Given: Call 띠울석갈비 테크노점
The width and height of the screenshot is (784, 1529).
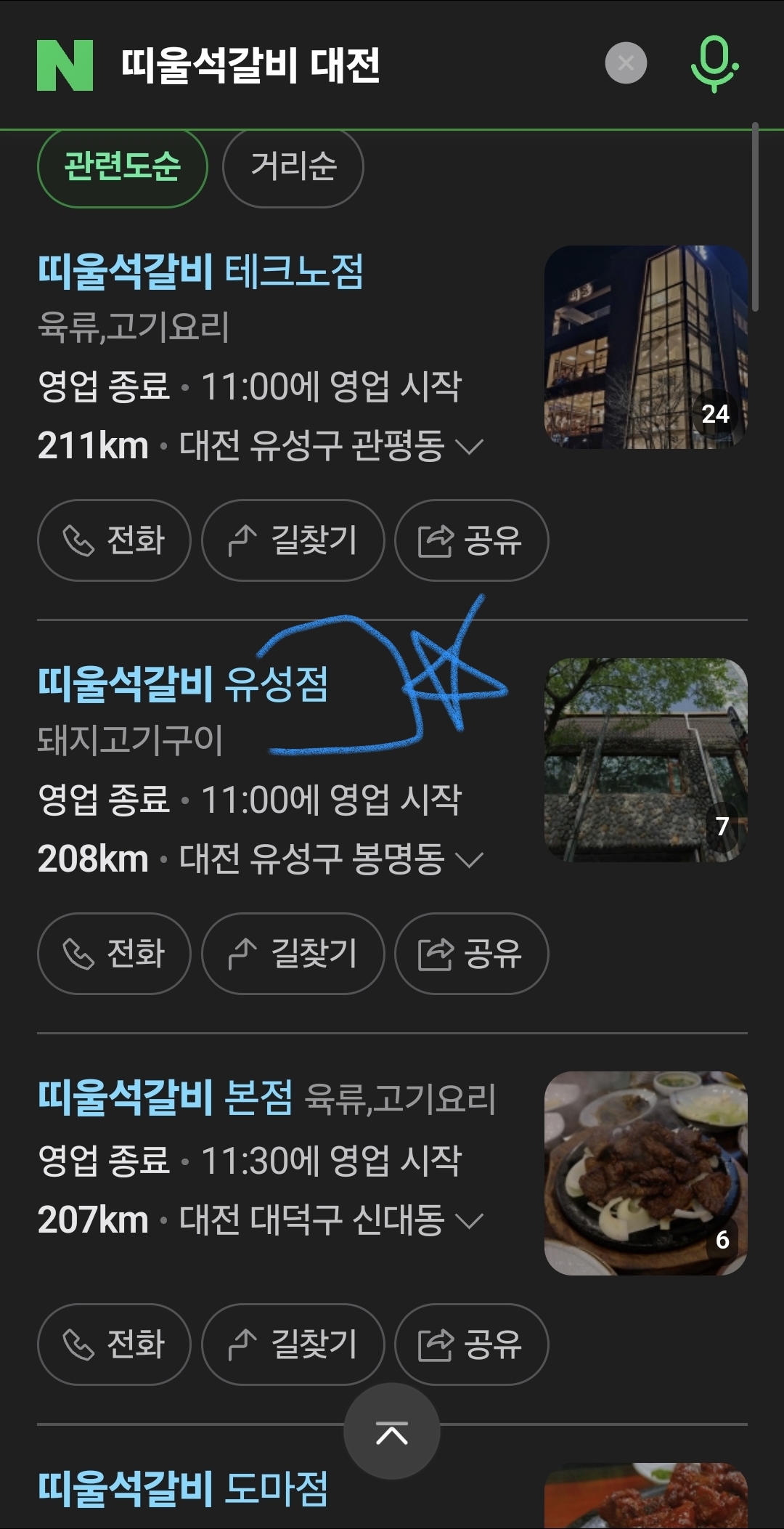Looking at the screenshot, I should point(114,540).
